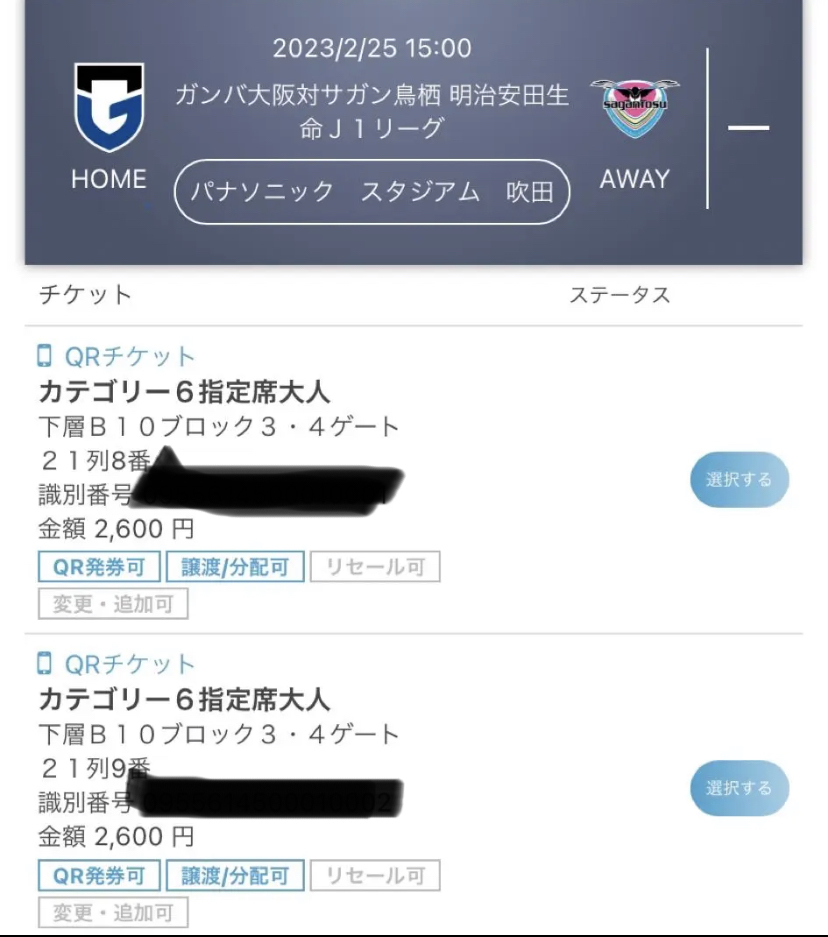
Task: Click the QR発券可 badge on the second ticket
Action: (x=99, y=876)
